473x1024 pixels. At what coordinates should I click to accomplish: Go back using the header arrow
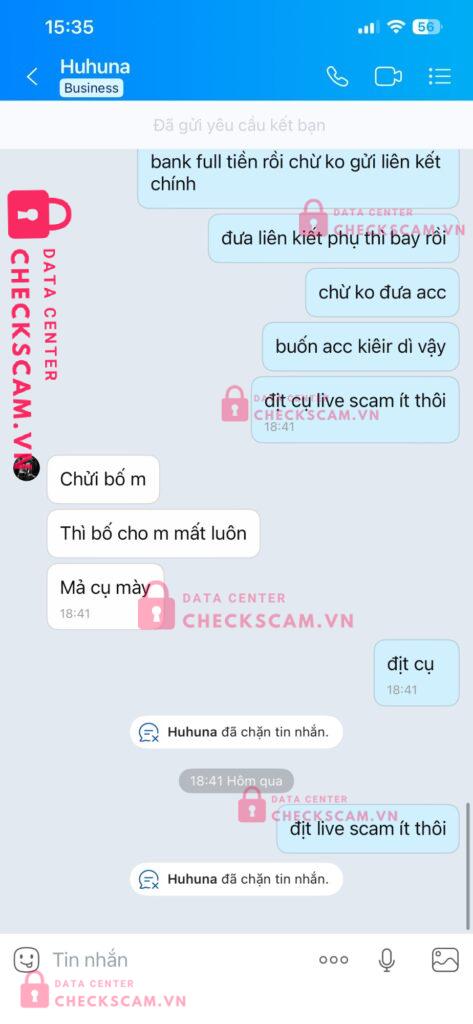point(32,77)
